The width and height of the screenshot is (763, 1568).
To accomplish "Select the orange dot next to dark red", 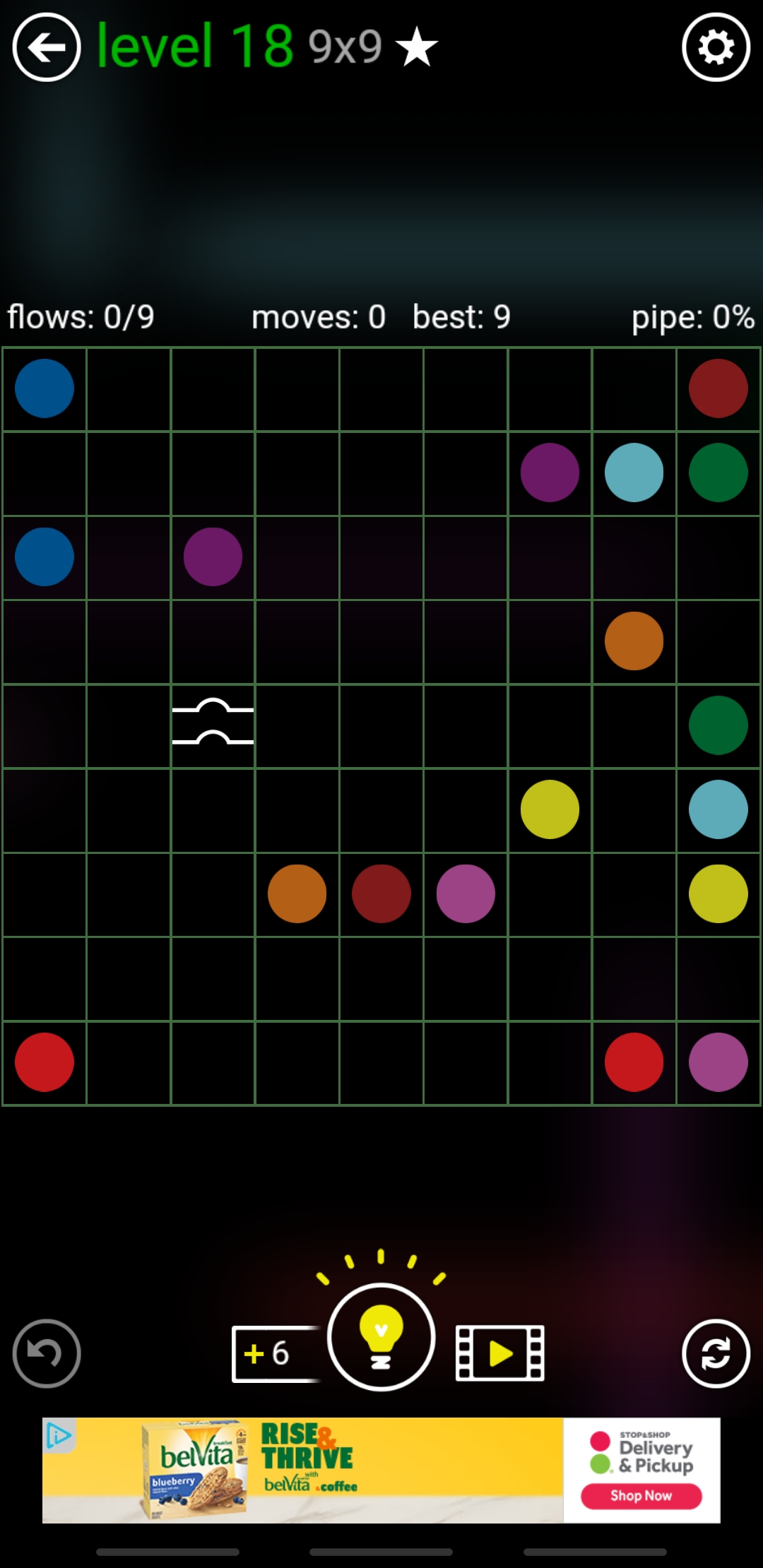I will [297, 893].
